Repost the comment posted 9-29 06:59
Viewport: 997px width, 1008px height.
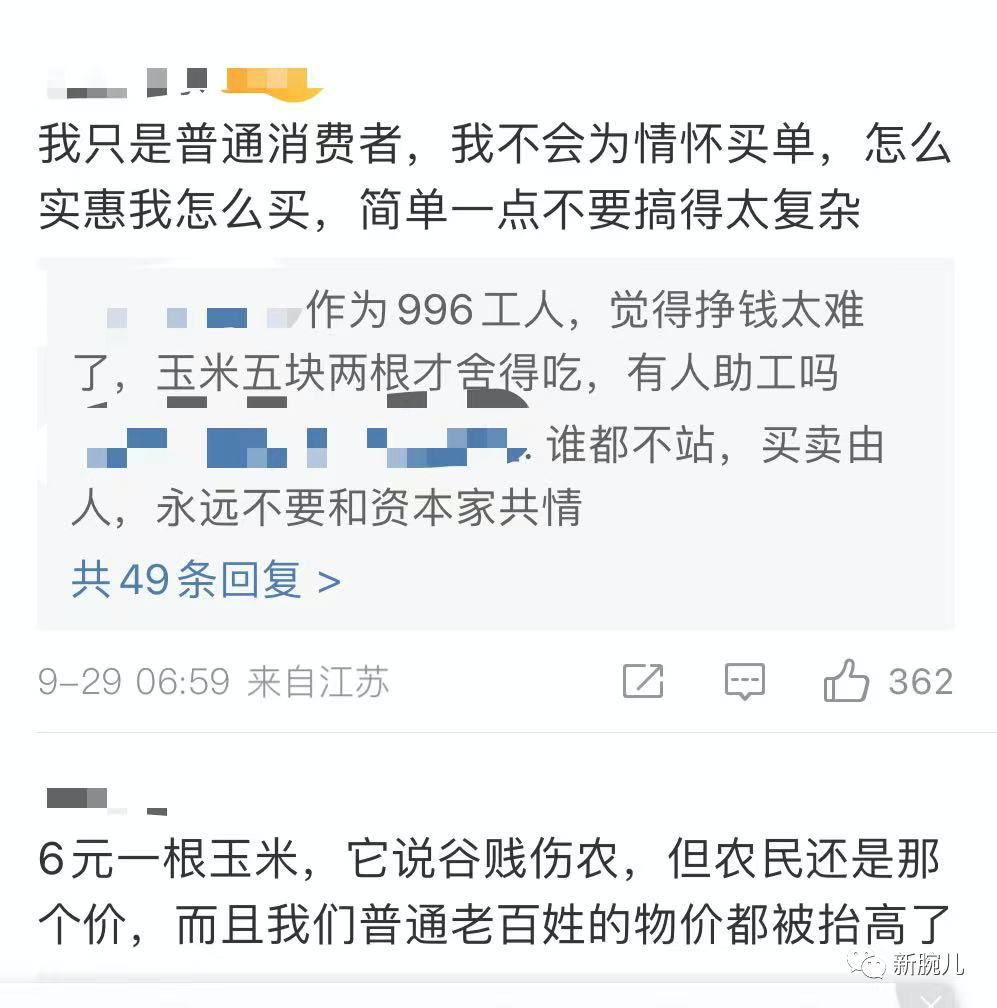642,682
